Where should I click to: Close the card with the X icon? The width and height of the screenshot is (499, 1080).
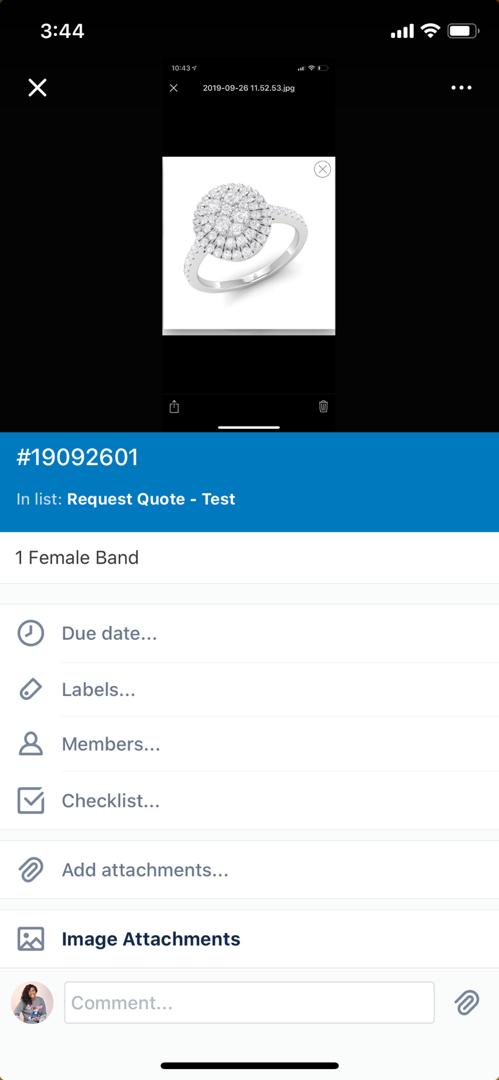click(37, 87)
